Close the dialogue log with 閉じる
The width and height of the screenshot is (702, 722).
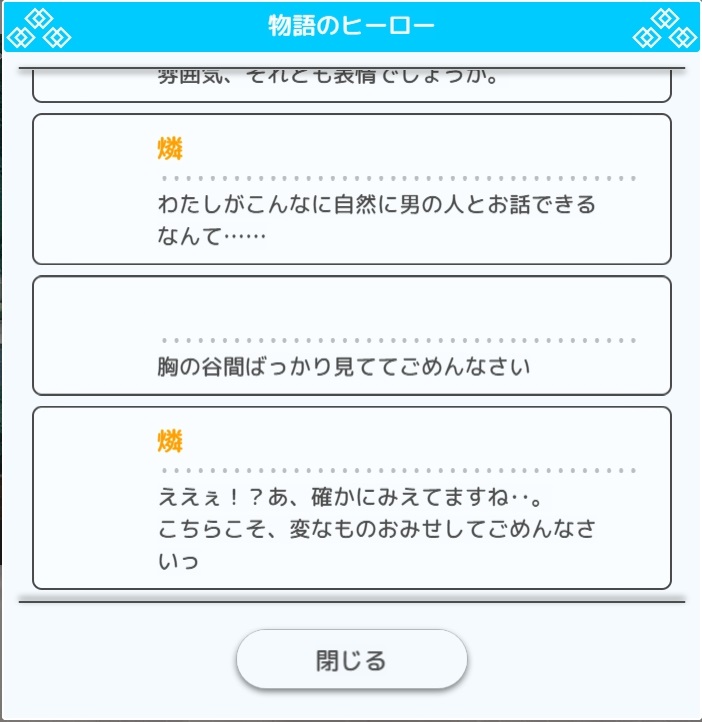[x=351, y=660]
